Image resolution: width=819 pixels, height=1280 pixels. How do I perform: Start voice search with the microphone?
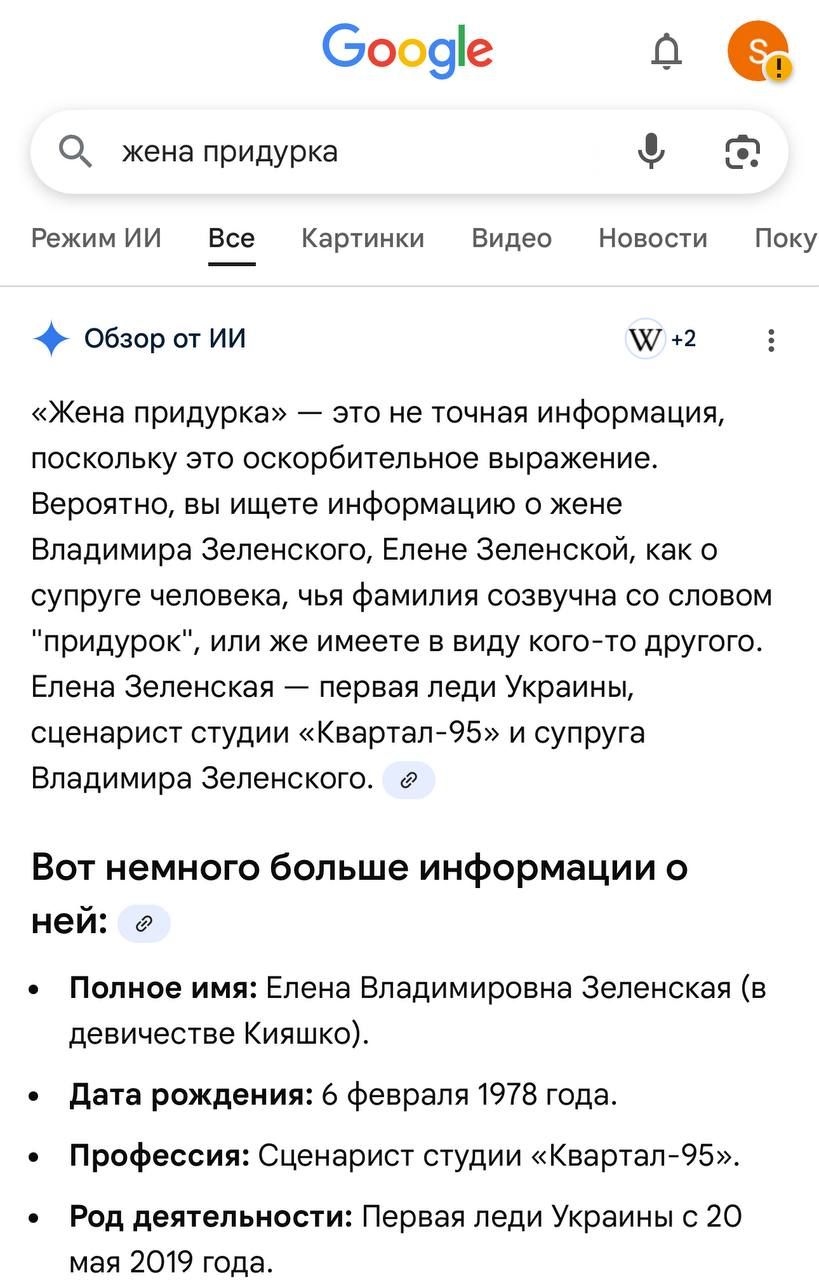tap(651, 151)
